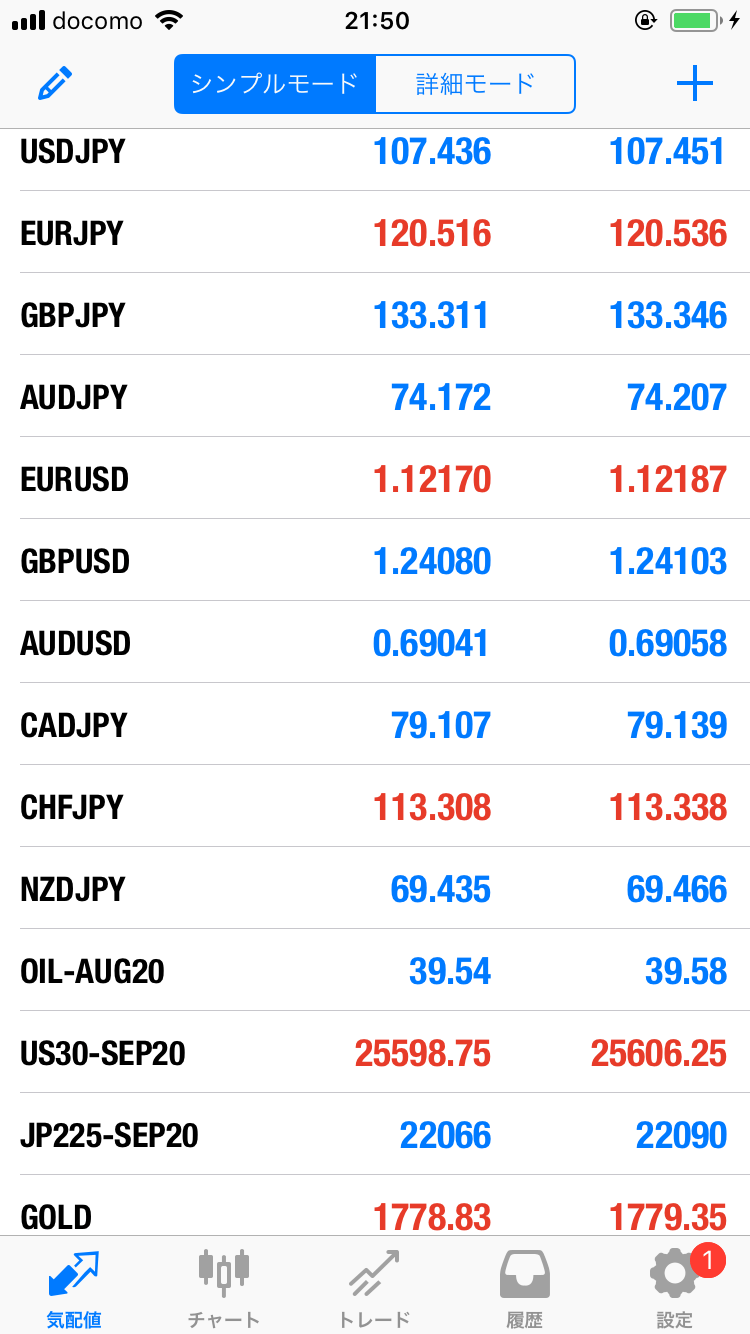Open the AUDJPY quote row

click(x=375, y=397)
